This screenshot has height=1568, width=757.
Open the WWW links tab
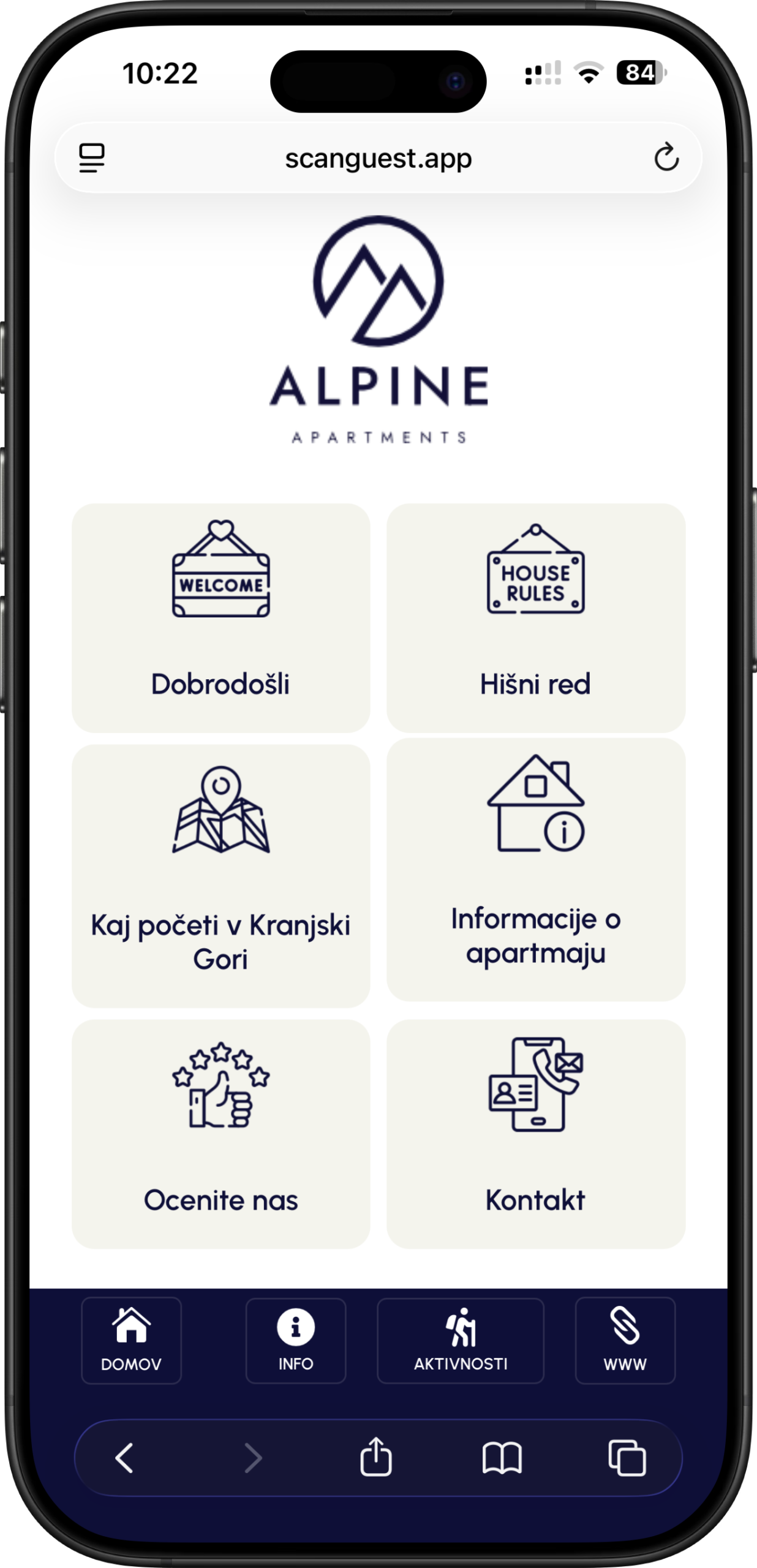pyautogui.click(x=625, y=1340)
